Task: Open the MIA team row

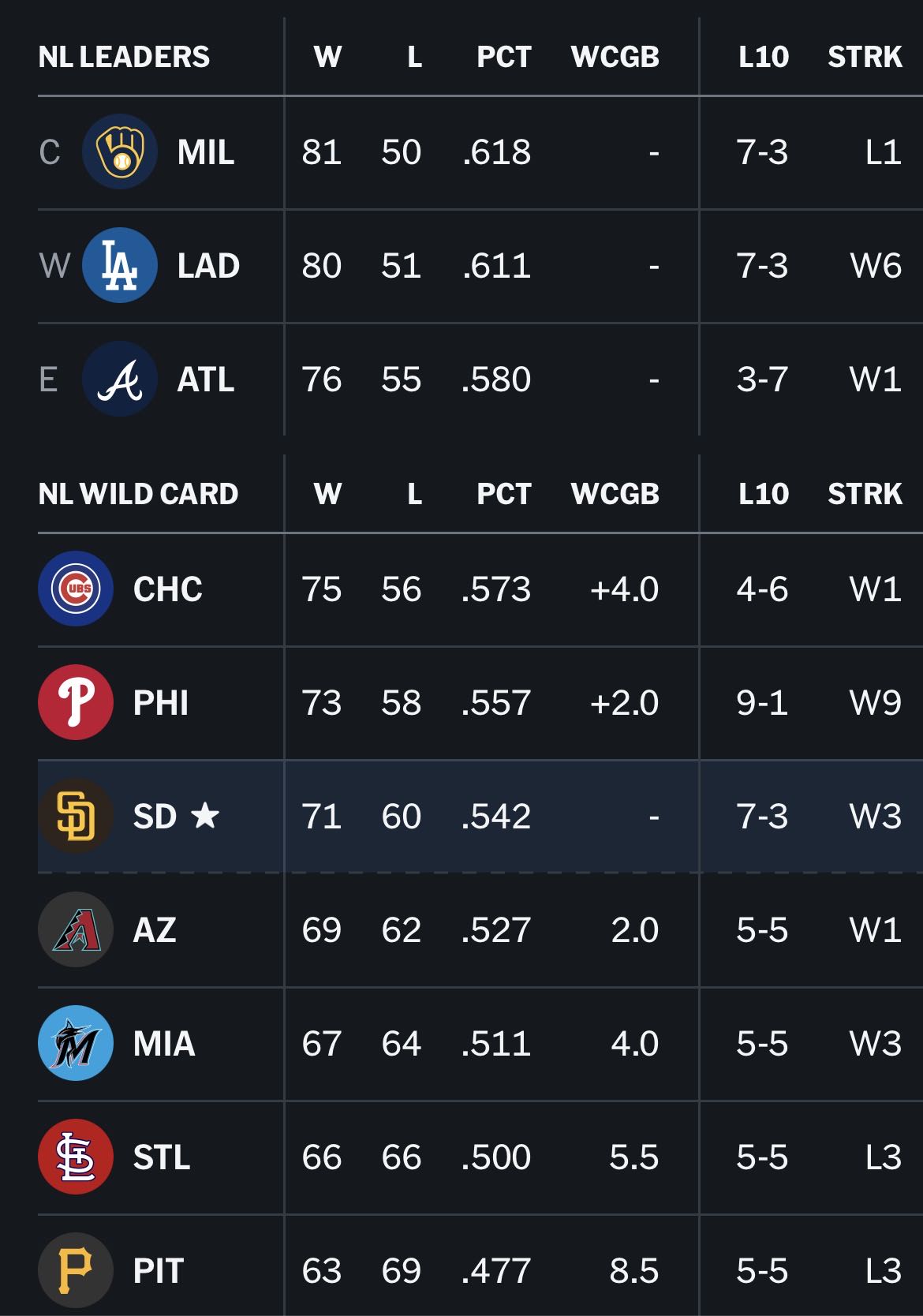Action: [480, 1044]
